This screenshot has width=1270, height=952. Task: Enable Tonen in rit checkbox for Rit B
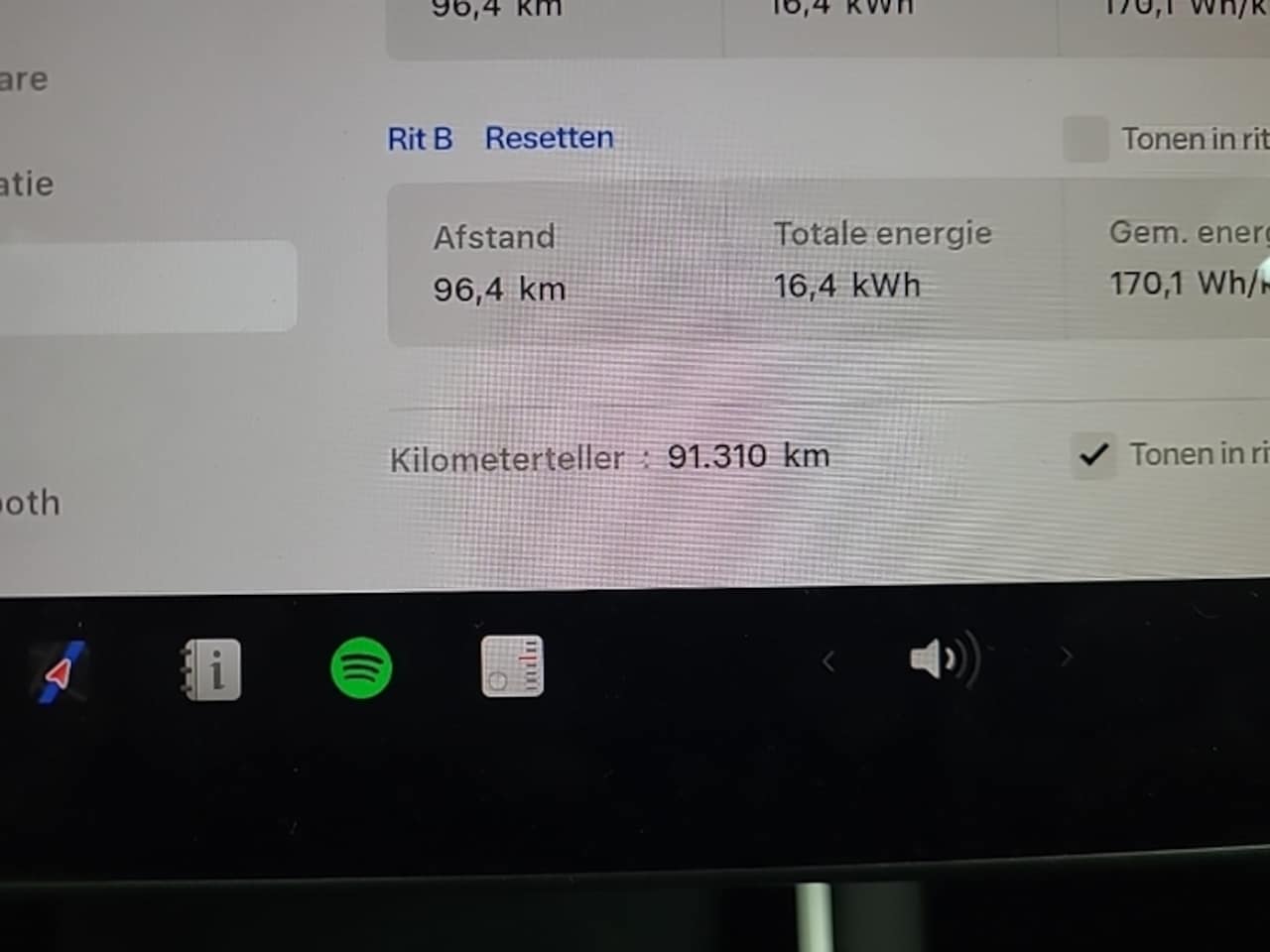[1085, 139]
